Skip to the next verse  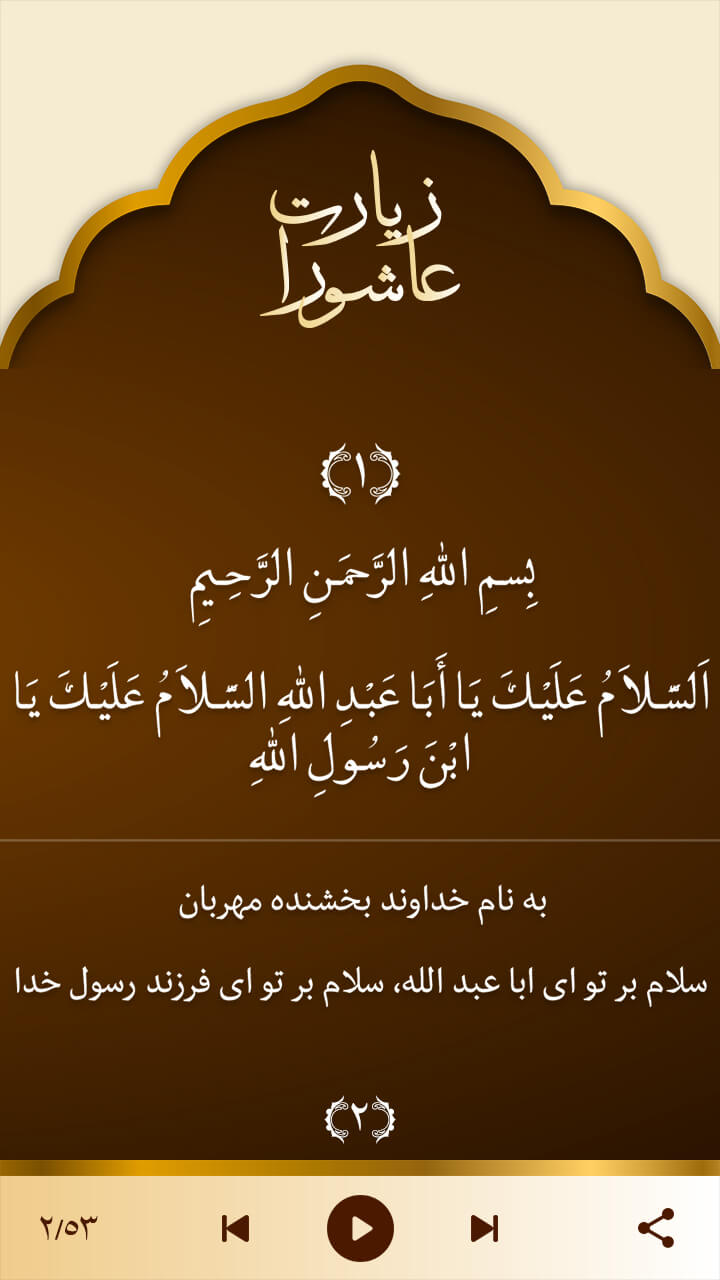(x=484, y=1228)
